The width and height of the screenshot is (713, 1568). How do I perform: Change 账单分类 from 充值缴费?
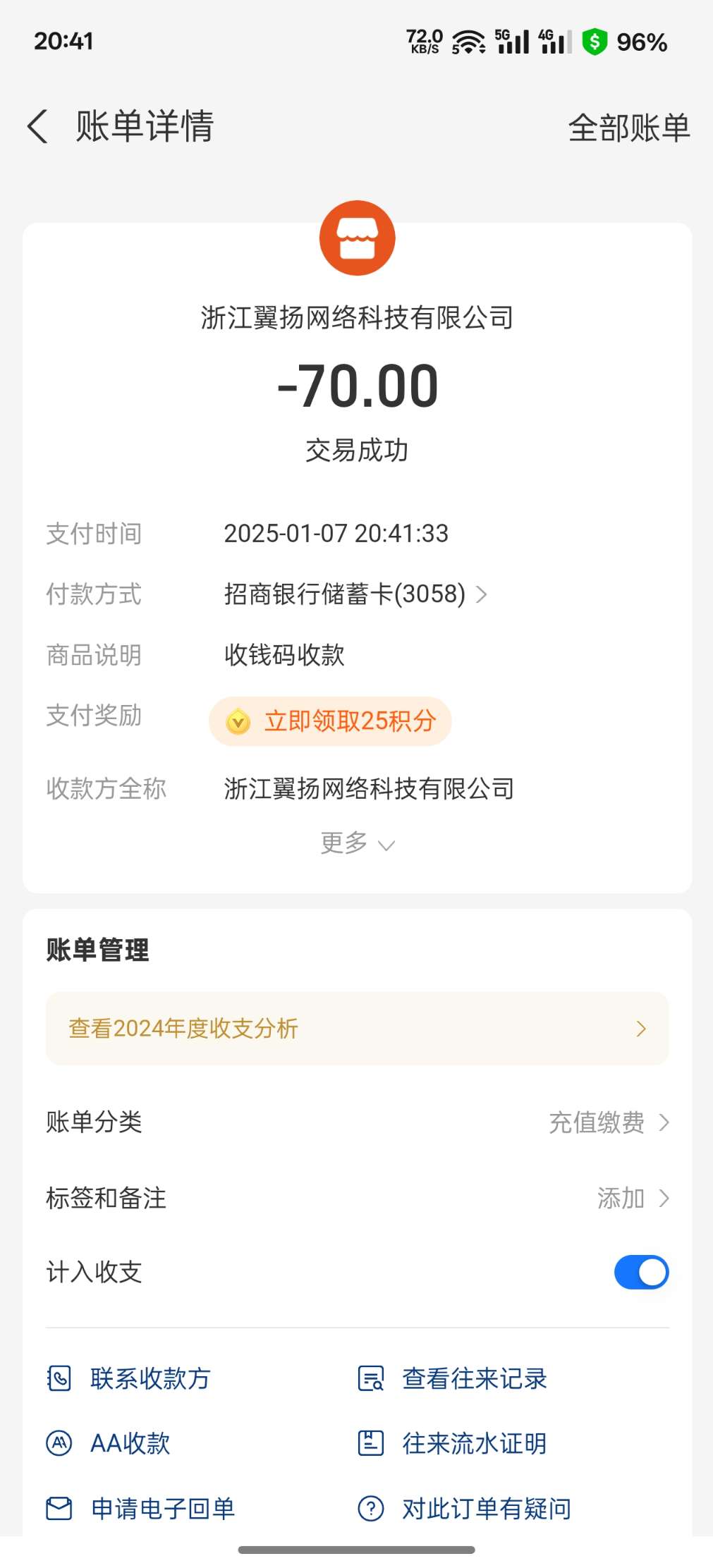click(x=608, y=1122)
